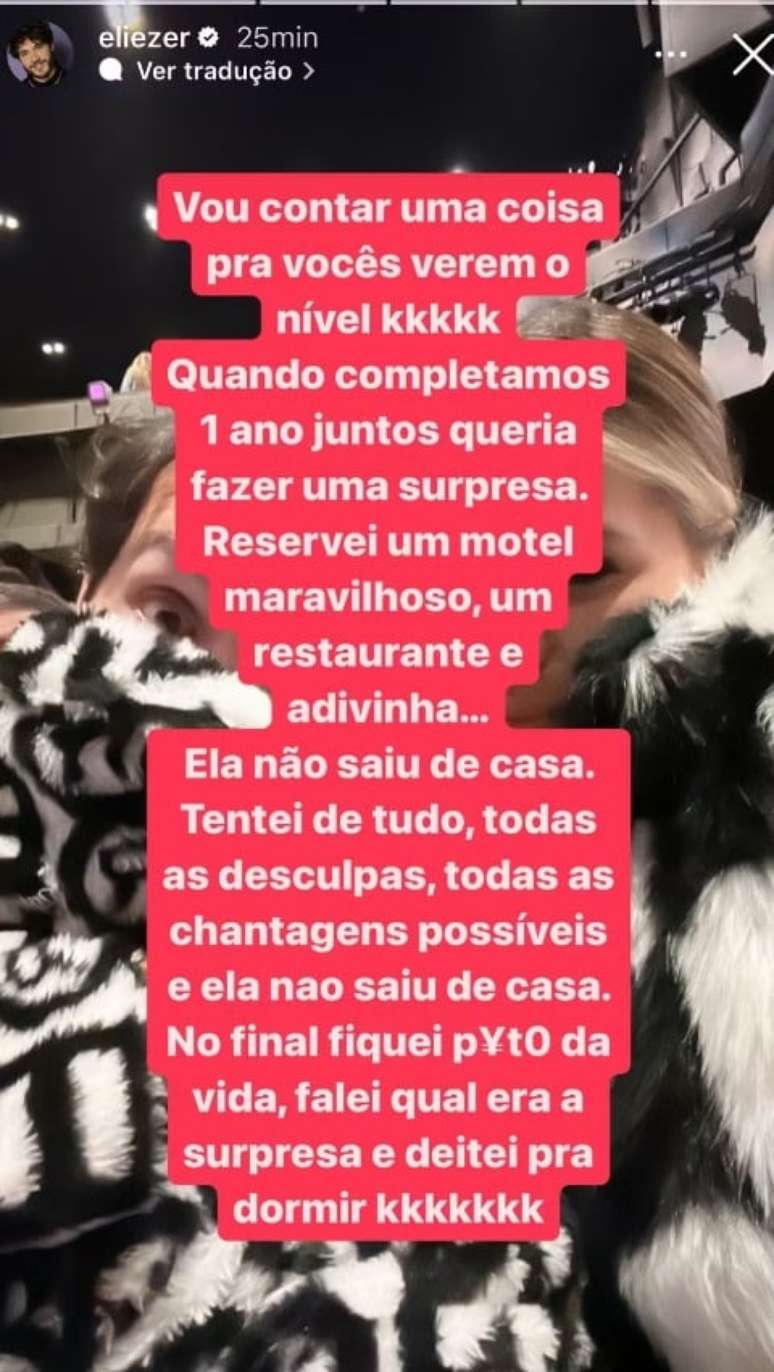Close the story viewer
This screenshot has height=1372, width=774.
tap(752, 55)
